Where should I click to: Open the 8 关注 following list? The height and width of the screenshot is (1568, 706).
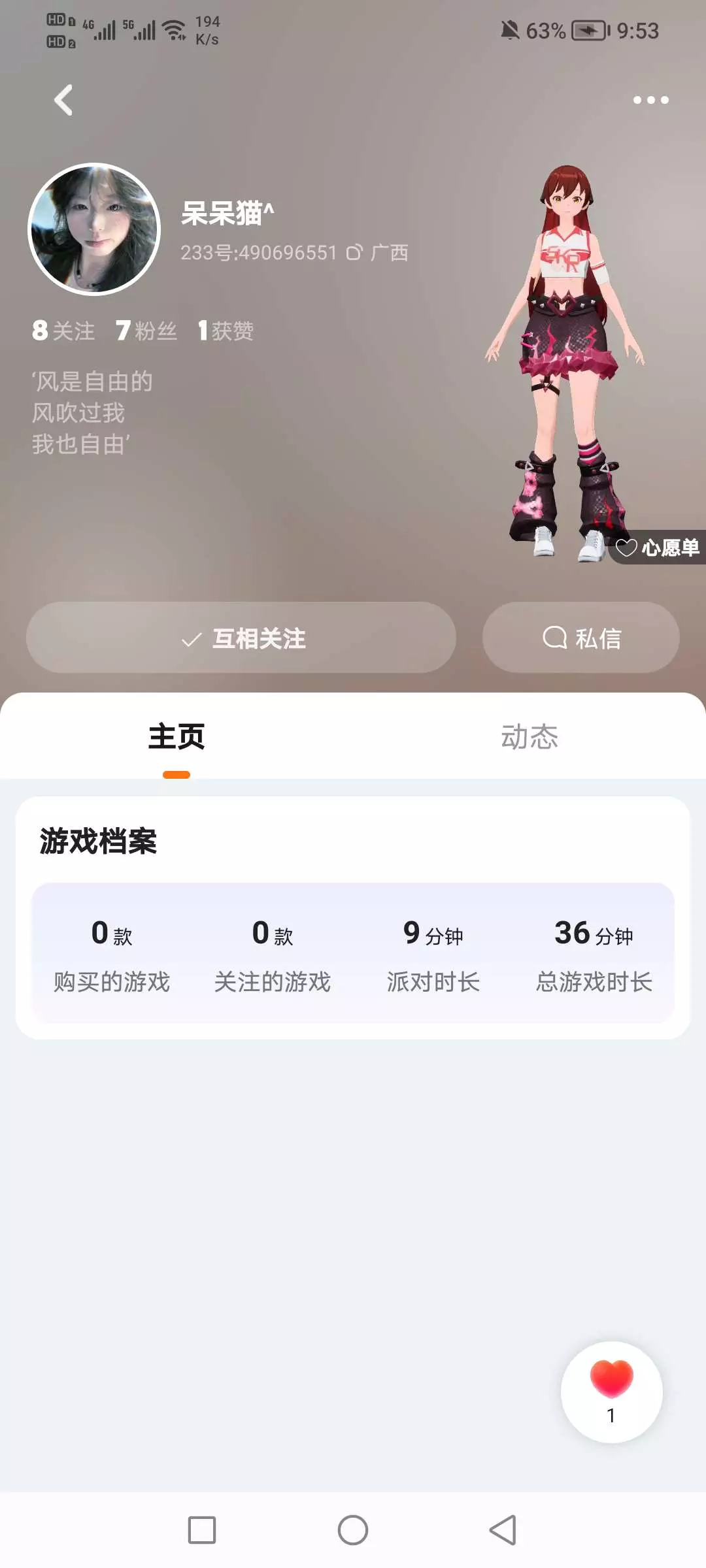click(x=63, y=331)
